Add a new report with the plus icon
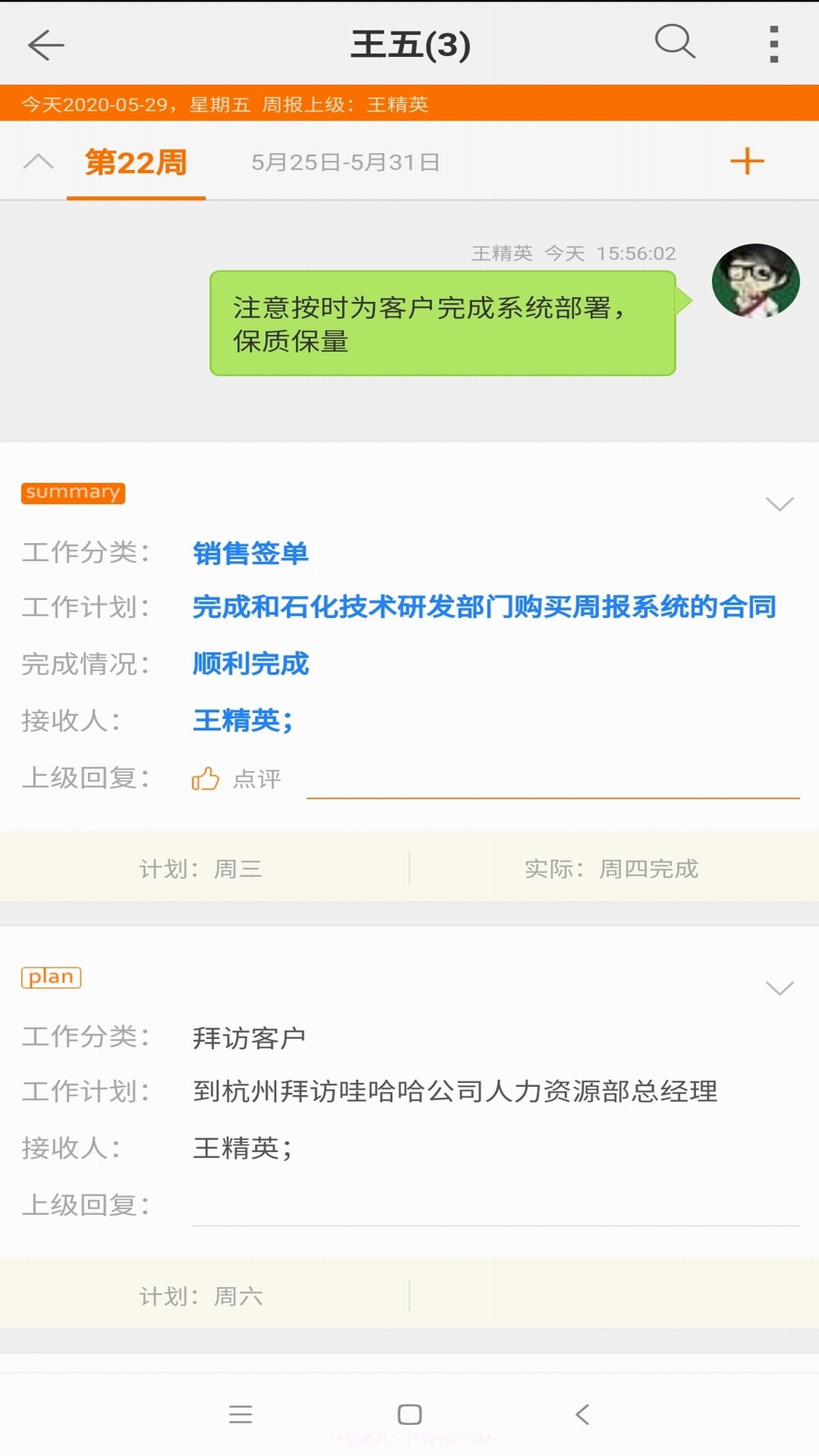Viewport: 819px width, 1456px height. point(748,162)
